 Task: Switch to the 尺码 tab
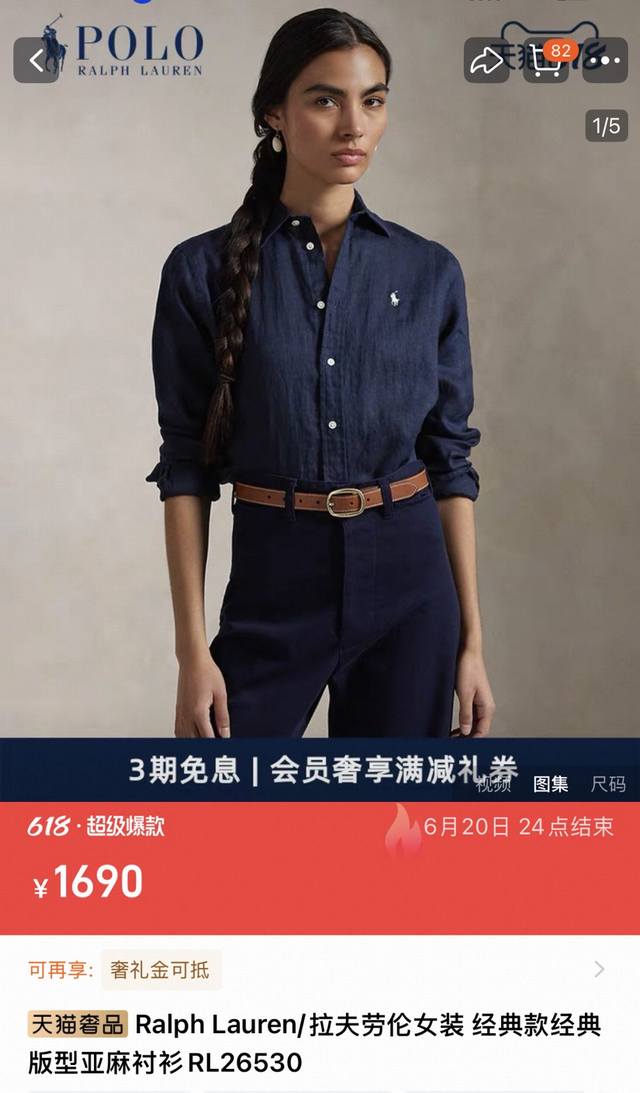(x=608, y=784)
